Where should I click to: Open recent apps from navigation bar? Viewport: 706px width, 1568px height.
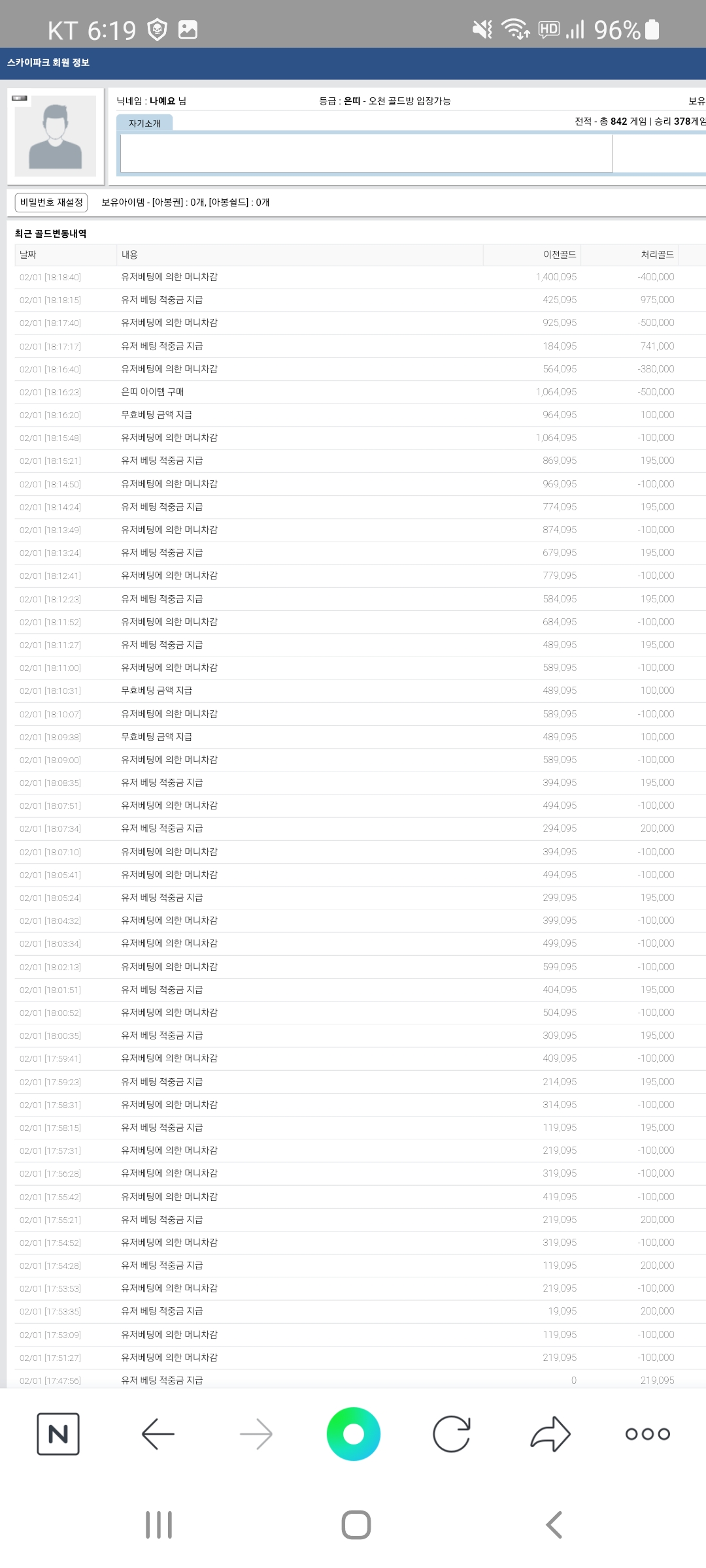tap(159, 1525)
